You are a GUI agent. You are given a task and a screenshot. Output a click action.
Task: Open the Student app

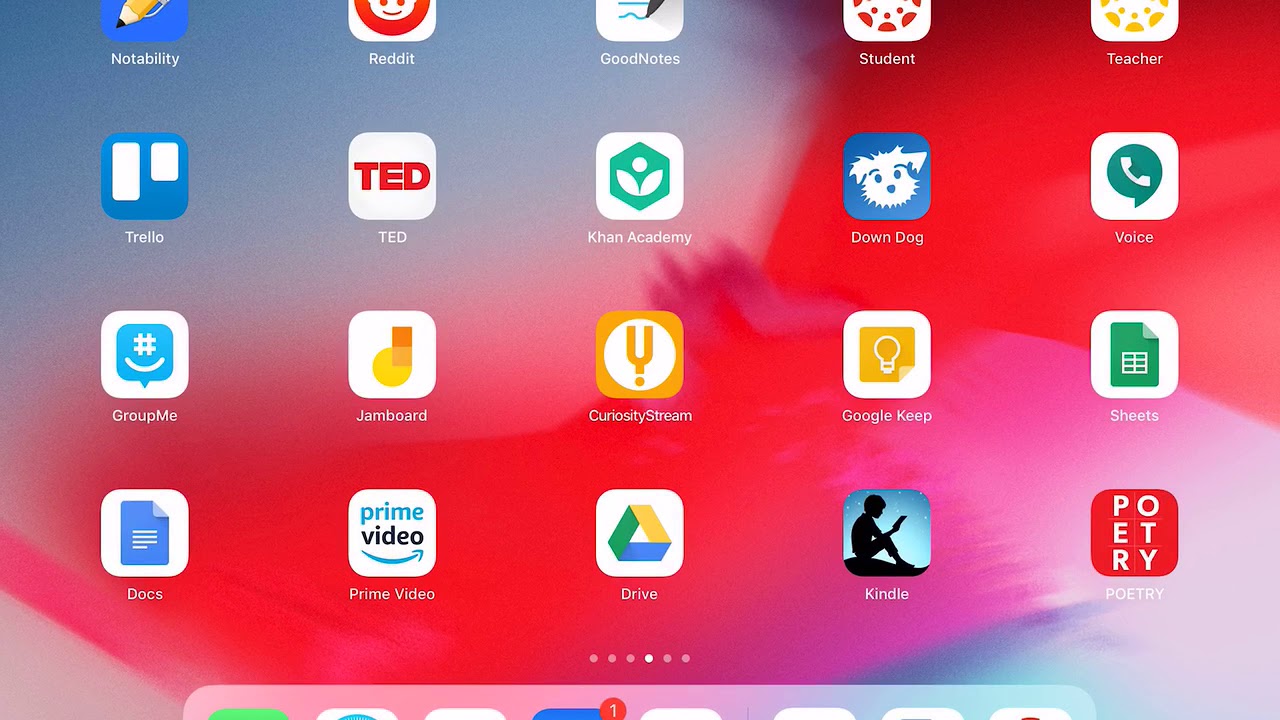pos(887,18)
